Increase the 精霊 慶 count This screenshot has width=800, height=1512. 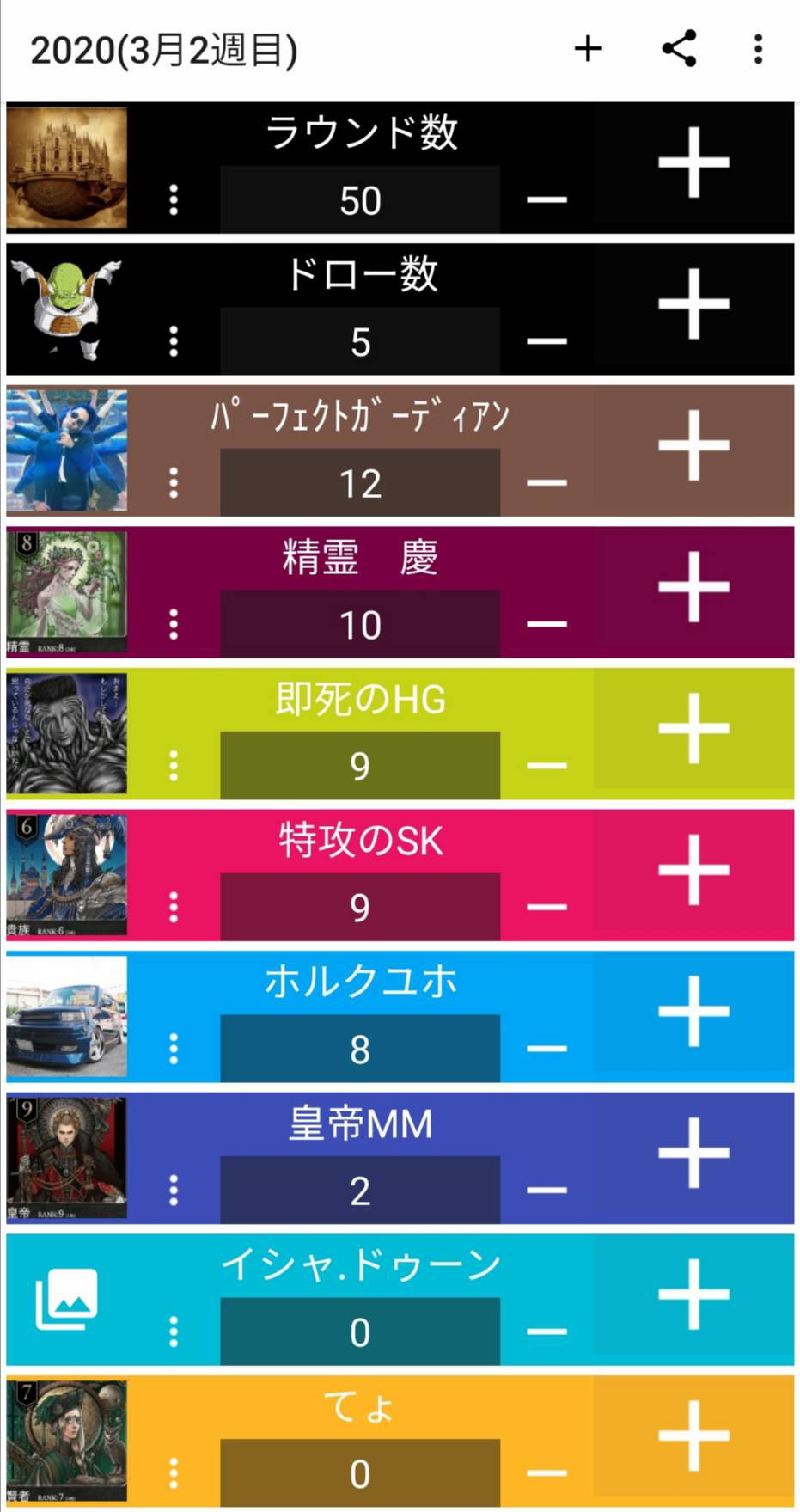coord(693,587)
